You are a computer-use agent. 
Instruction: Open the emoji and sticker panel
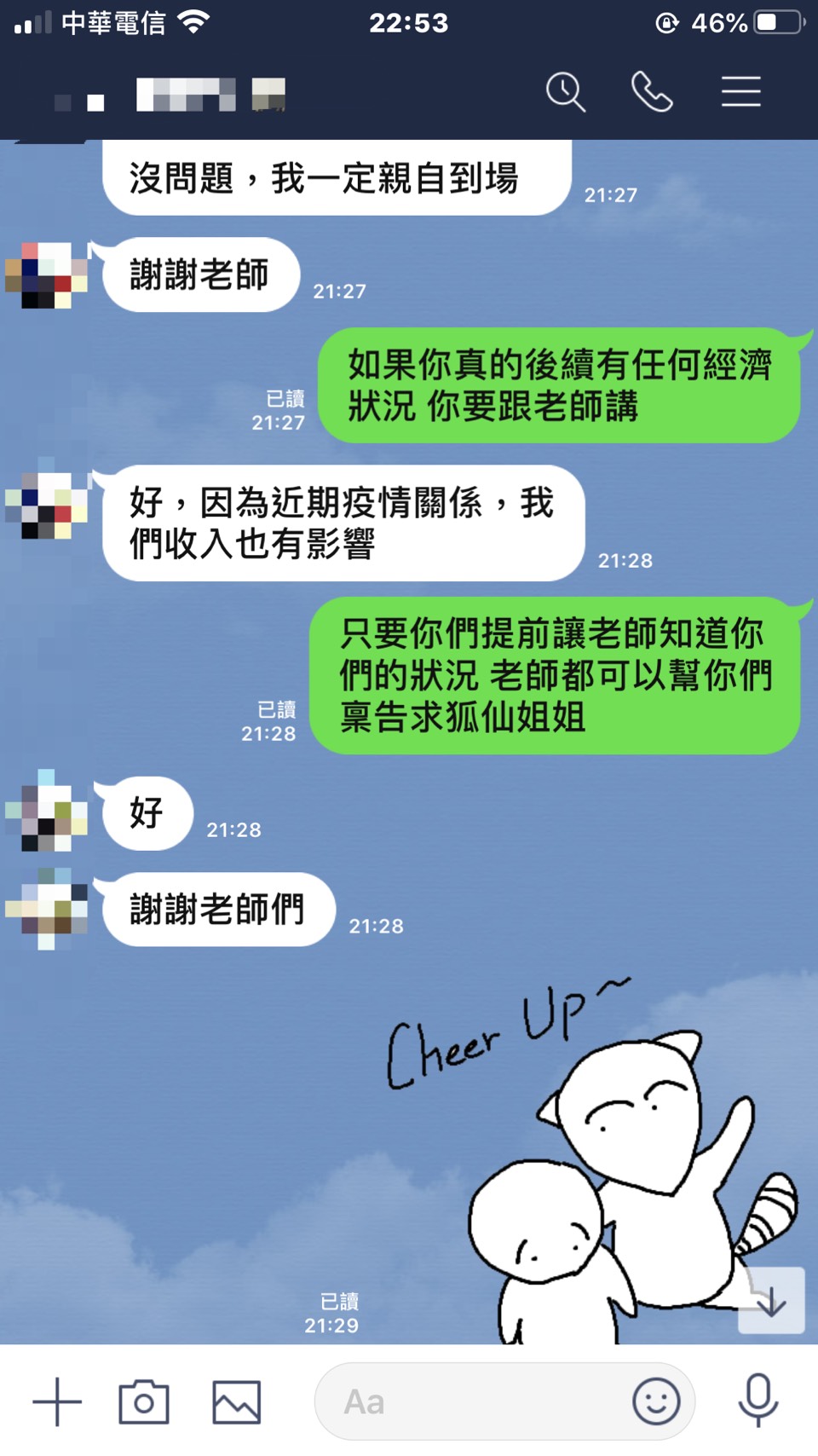(656, 1401)
